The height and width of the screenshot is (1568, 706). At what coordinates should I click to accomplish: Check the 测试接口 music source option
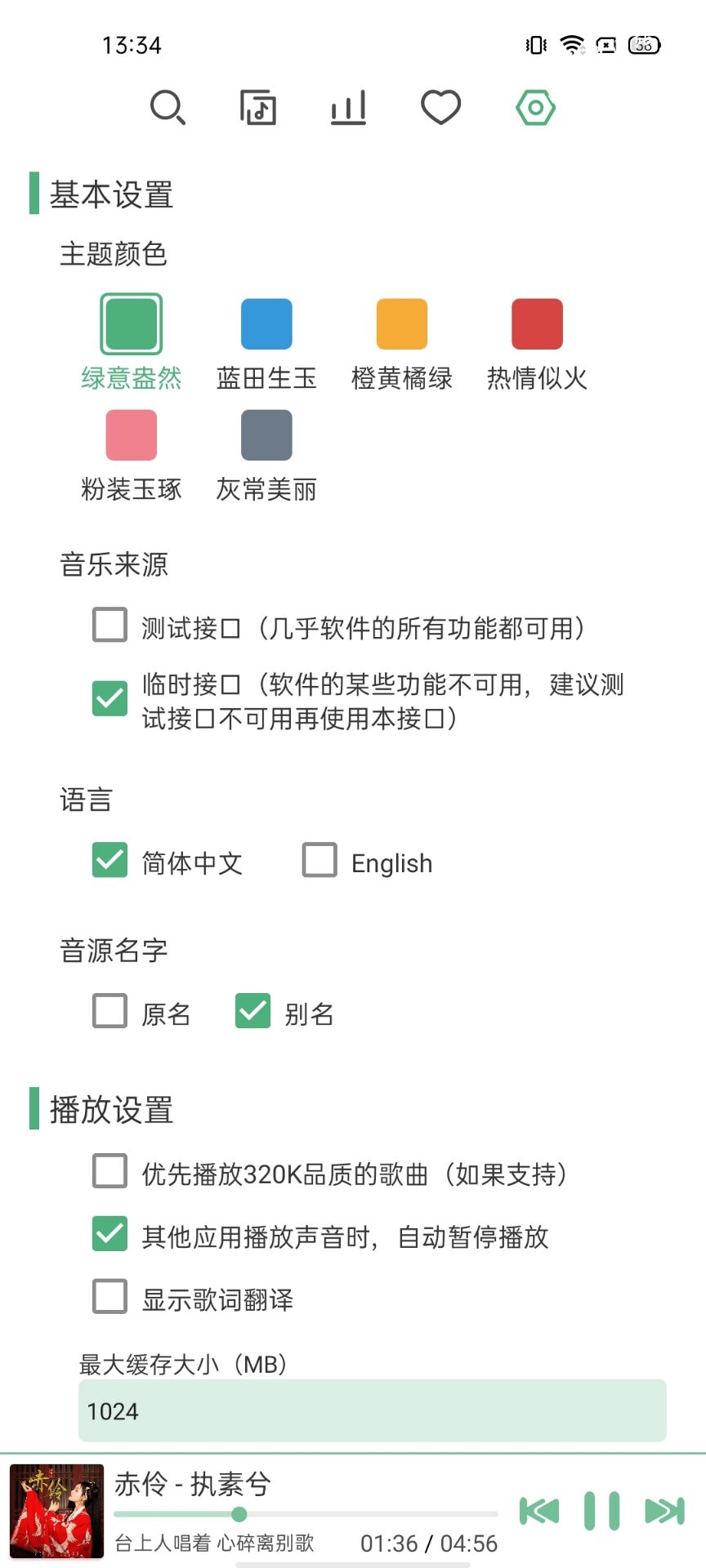(x=110, y=626)
